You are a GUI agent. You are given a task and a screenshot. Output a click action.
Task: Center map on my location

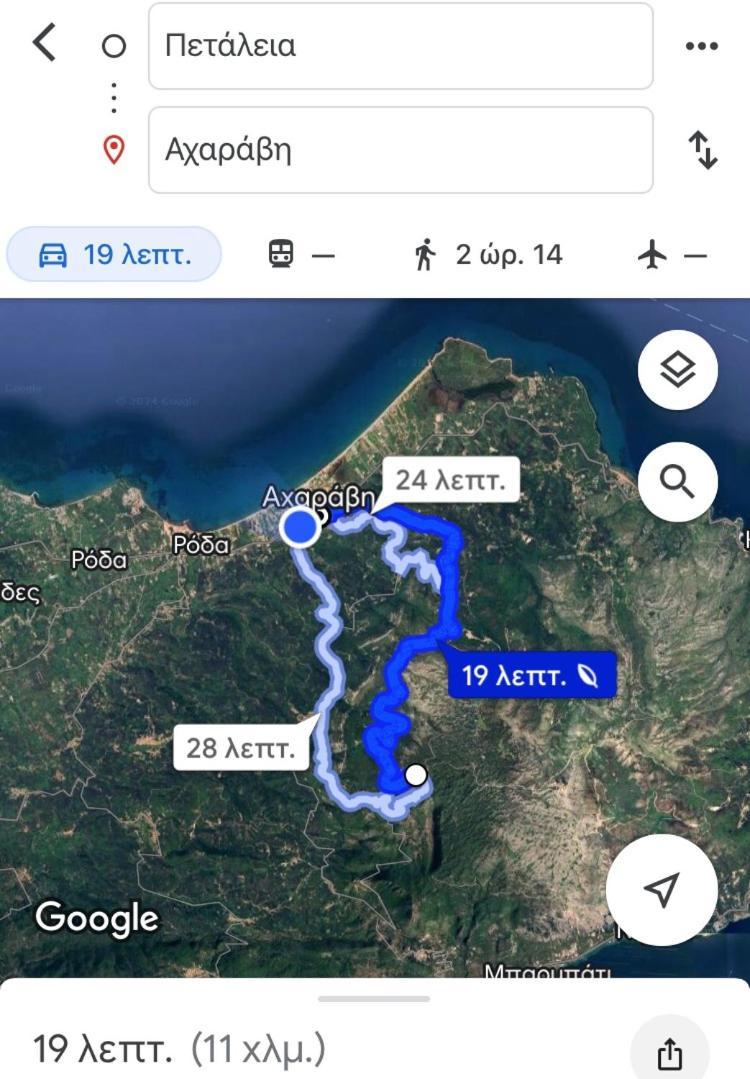tap(661, 888)
